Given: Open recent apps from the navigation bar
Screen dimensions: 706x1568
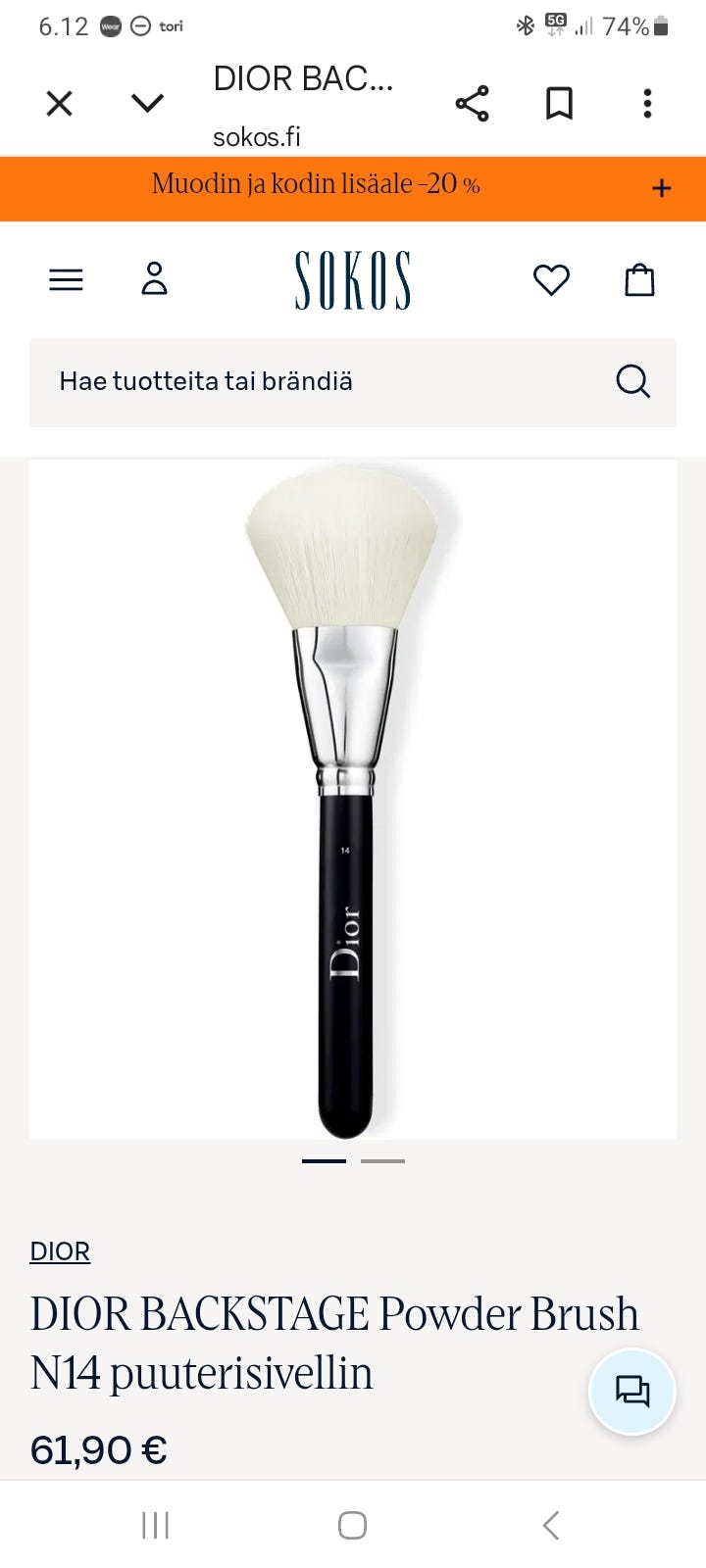Looking at the screenshot, I should click(155, 1525).
